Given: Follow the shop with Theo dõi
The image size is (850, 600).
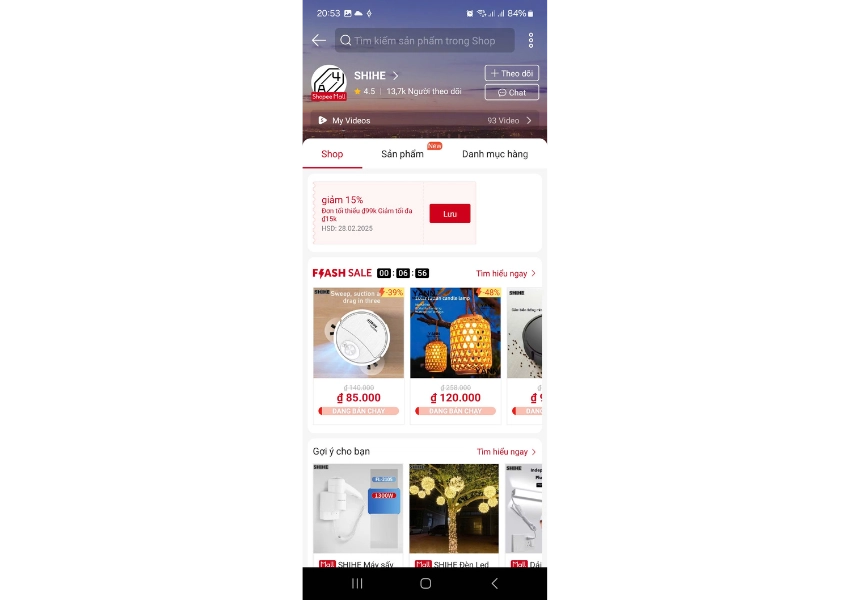Looking at the screenshot, I should pos(511,73).
